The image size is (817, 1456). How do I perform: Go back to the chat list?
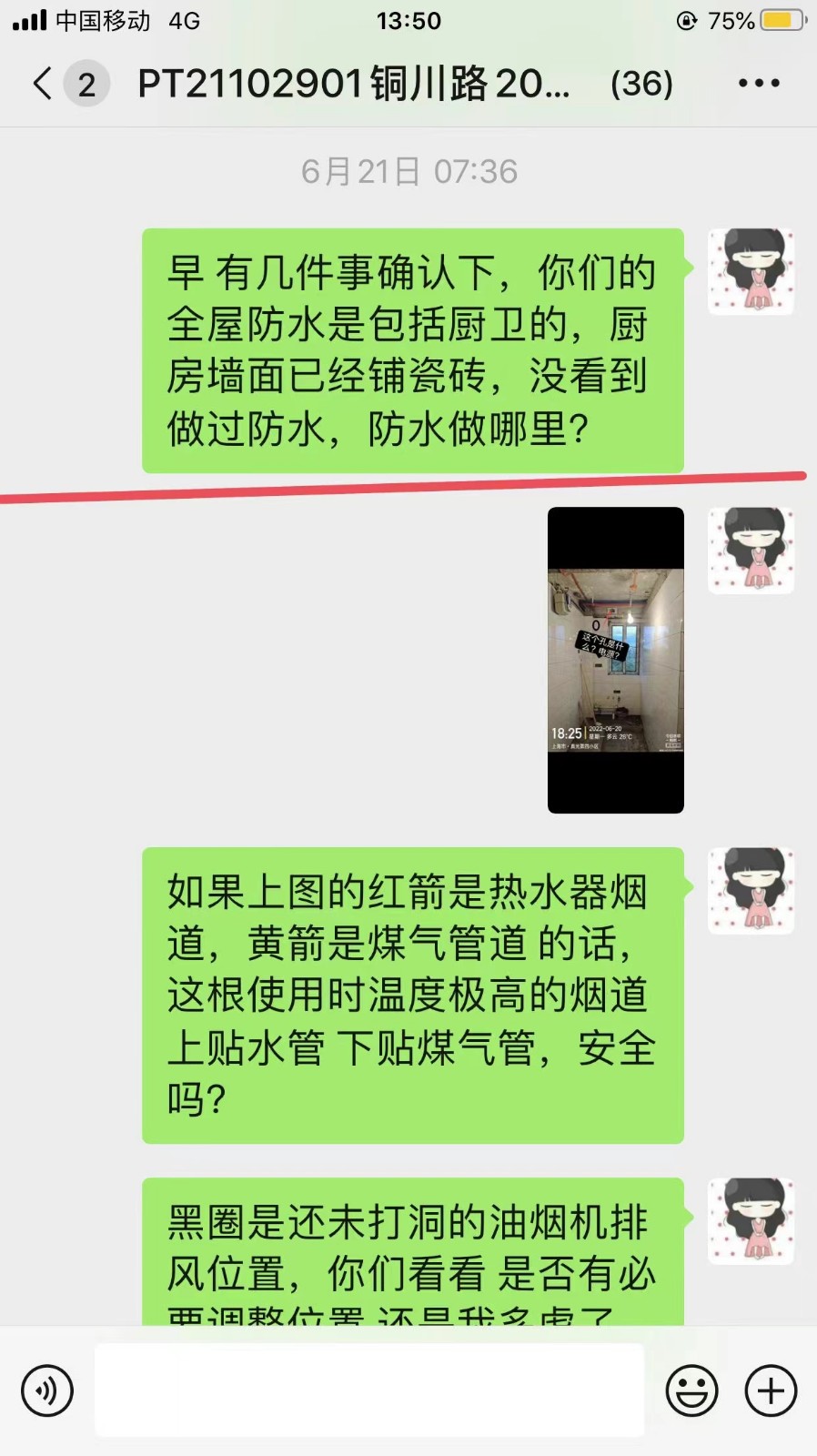point(44,84)
